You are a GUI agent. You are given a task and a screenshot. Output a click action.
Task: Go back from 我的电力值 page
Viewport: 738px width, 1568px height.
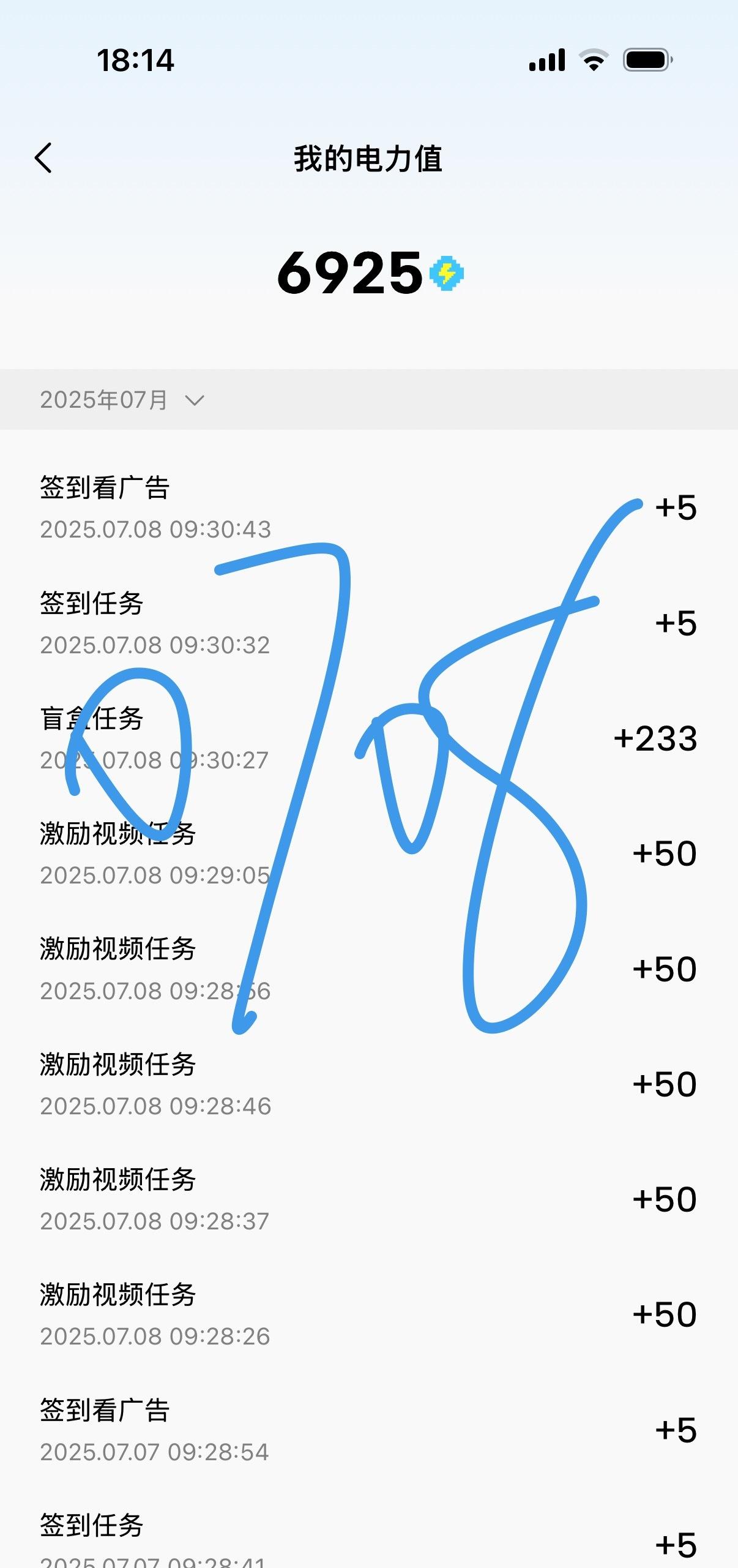click(x=43, y=159)
